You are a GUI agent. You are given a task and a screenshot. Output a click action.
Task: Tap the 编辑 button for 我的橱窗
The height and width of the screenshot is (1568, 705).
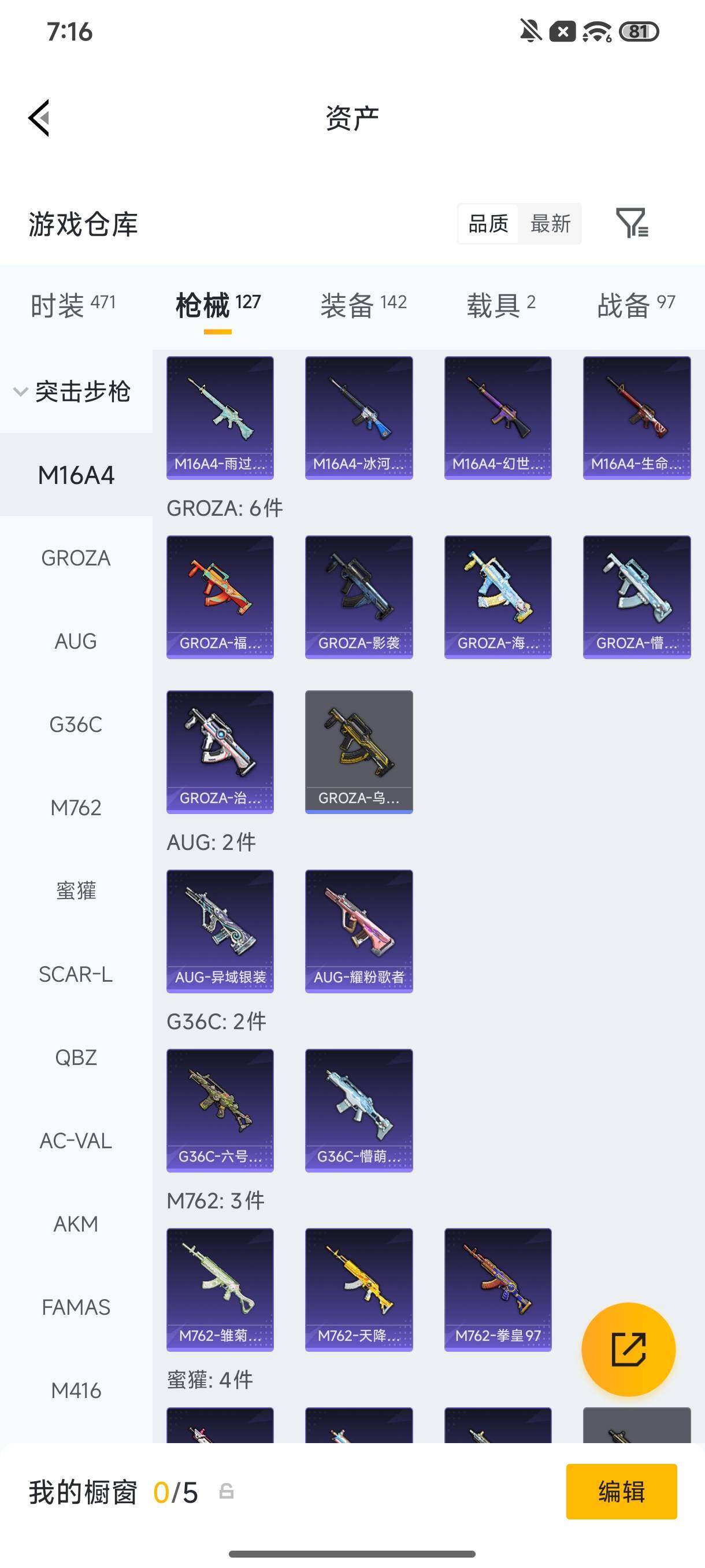pos(621,1491)
